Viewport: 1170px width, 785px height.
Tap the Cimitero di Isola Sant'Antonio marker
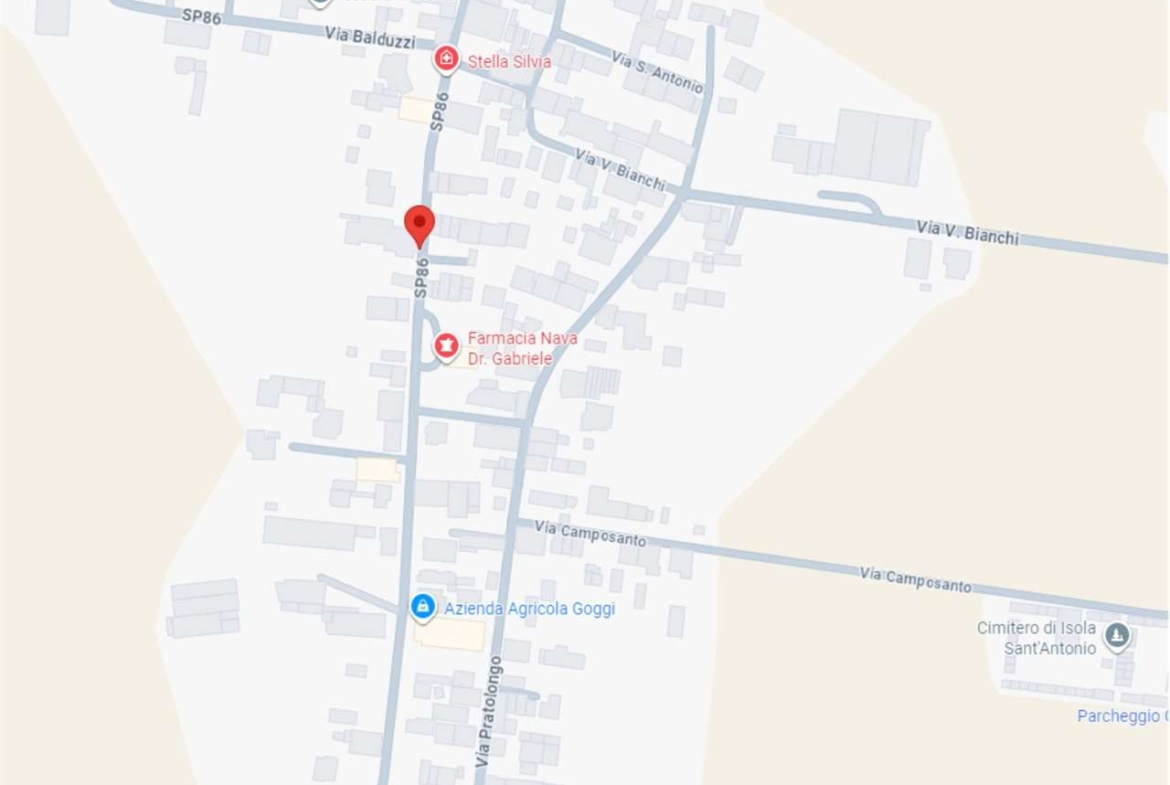click(1117, 634)
